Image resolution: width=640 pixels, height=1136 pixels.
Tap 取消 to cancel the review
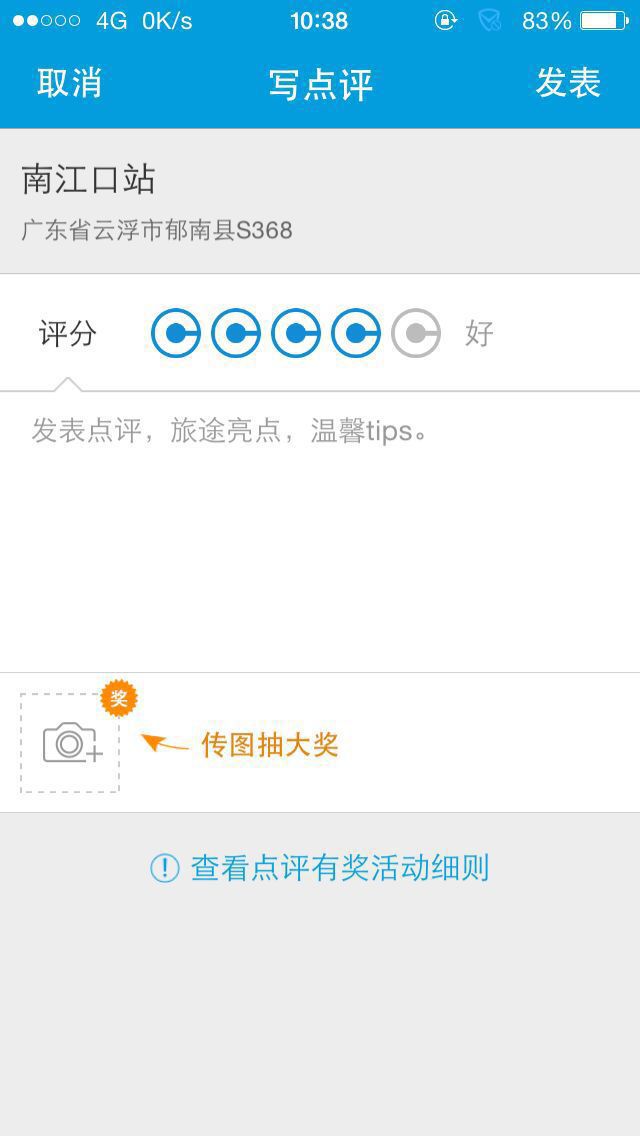coord(70,83)
